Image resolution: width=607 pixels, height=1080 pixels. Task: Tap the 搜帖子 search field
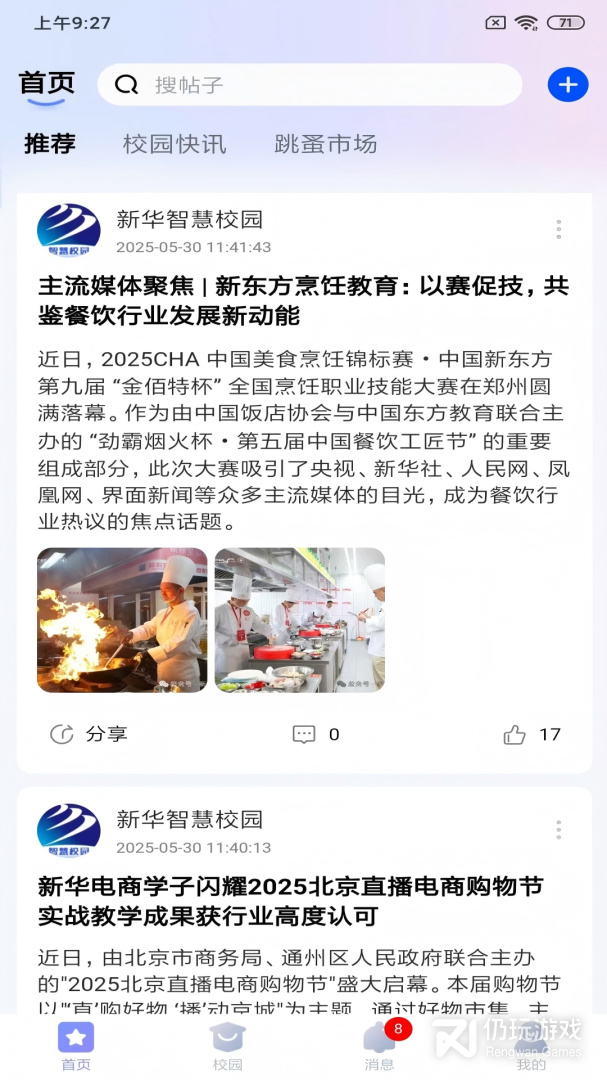pyautogui.click(x=310, y=85)
